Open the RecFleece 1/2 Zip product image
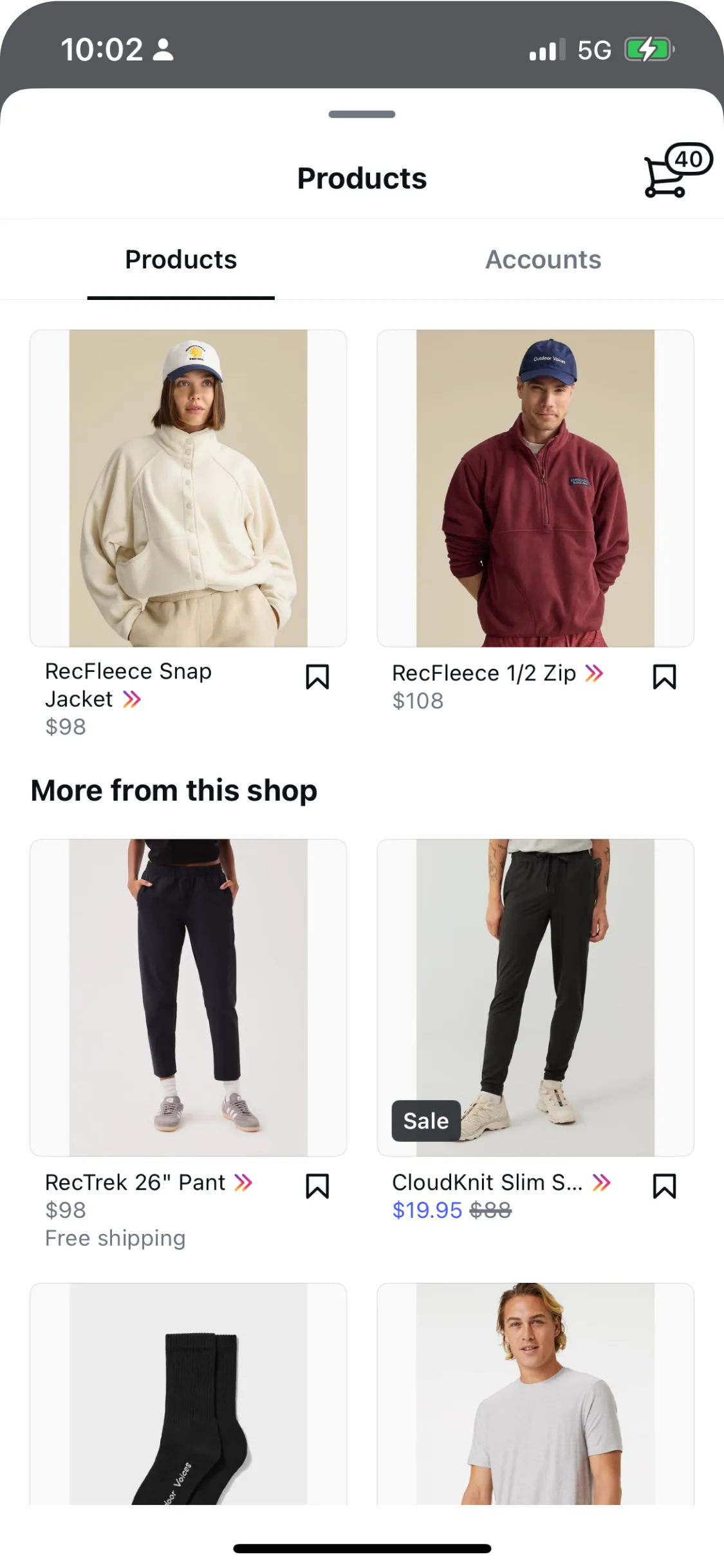Viewport: 724px width, 1568px height. pos(535,488)
